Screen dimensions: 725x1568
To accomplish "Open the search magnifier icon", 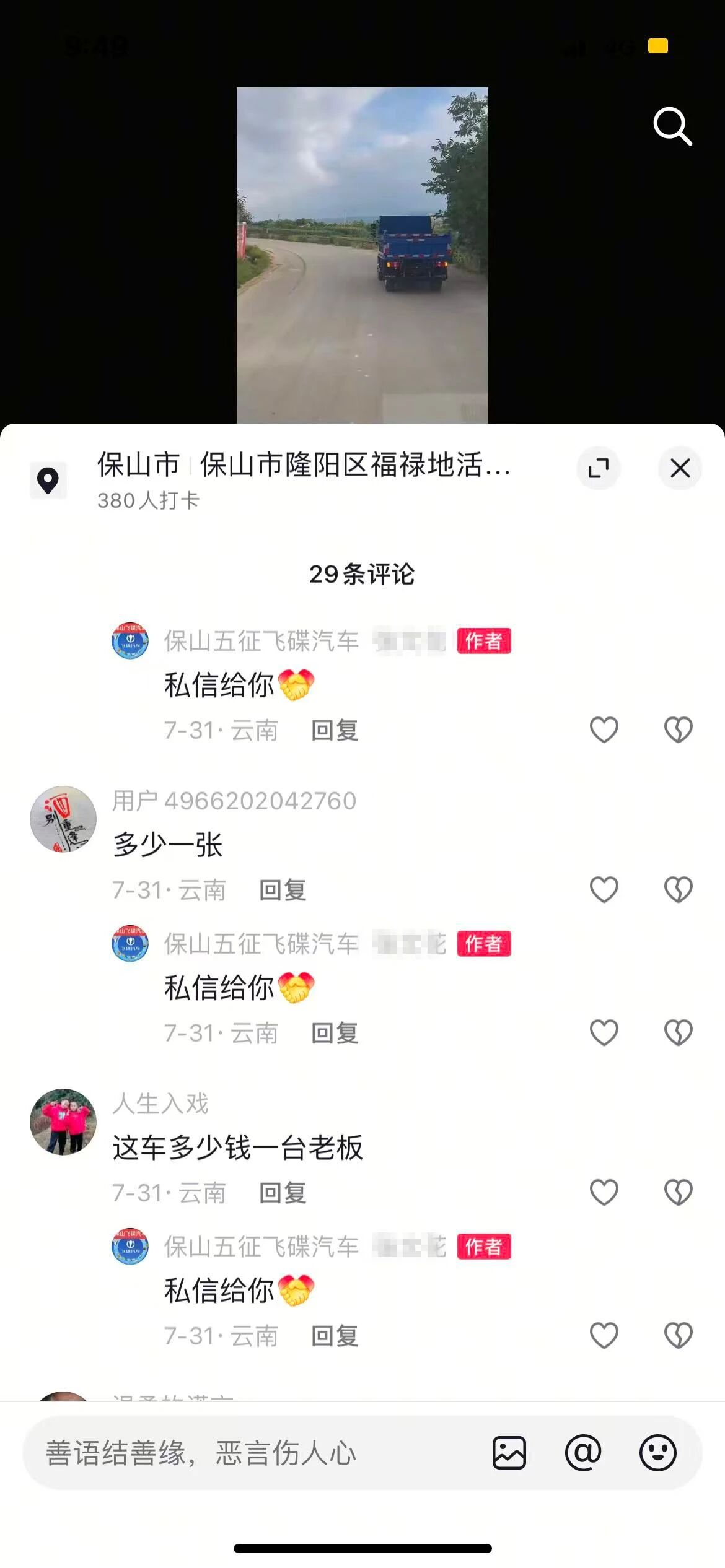I will click(x=672, y=126).
